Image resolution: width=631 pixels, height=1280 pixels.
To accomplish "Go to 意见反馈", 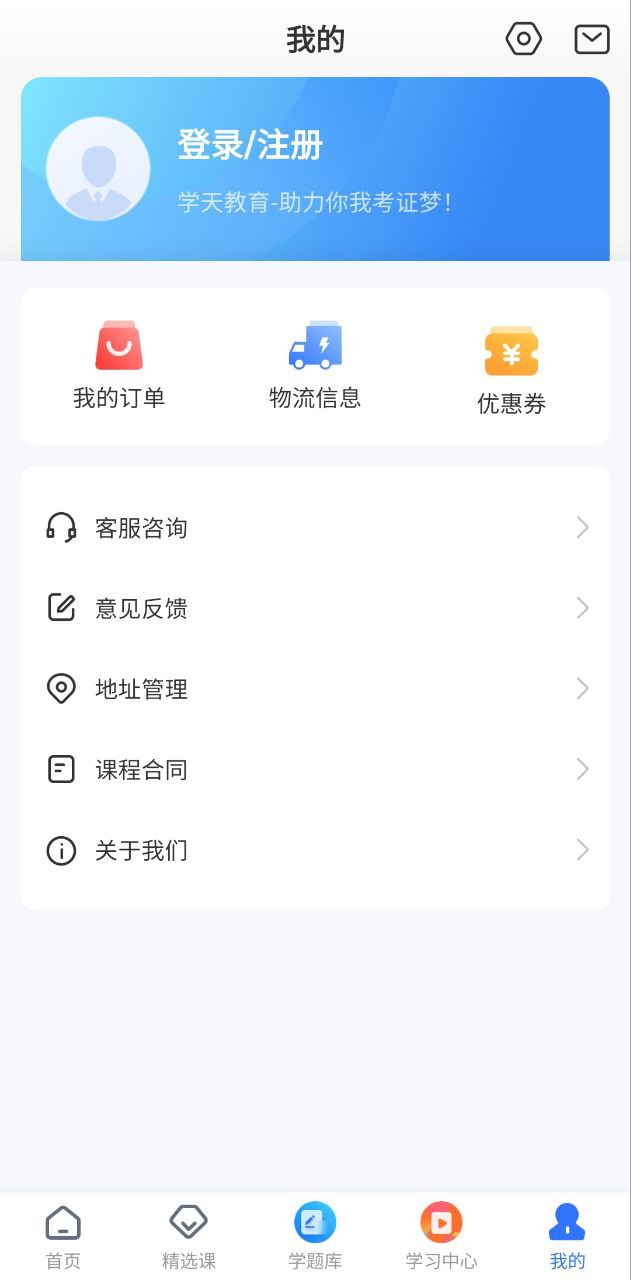I will point(315,608).
